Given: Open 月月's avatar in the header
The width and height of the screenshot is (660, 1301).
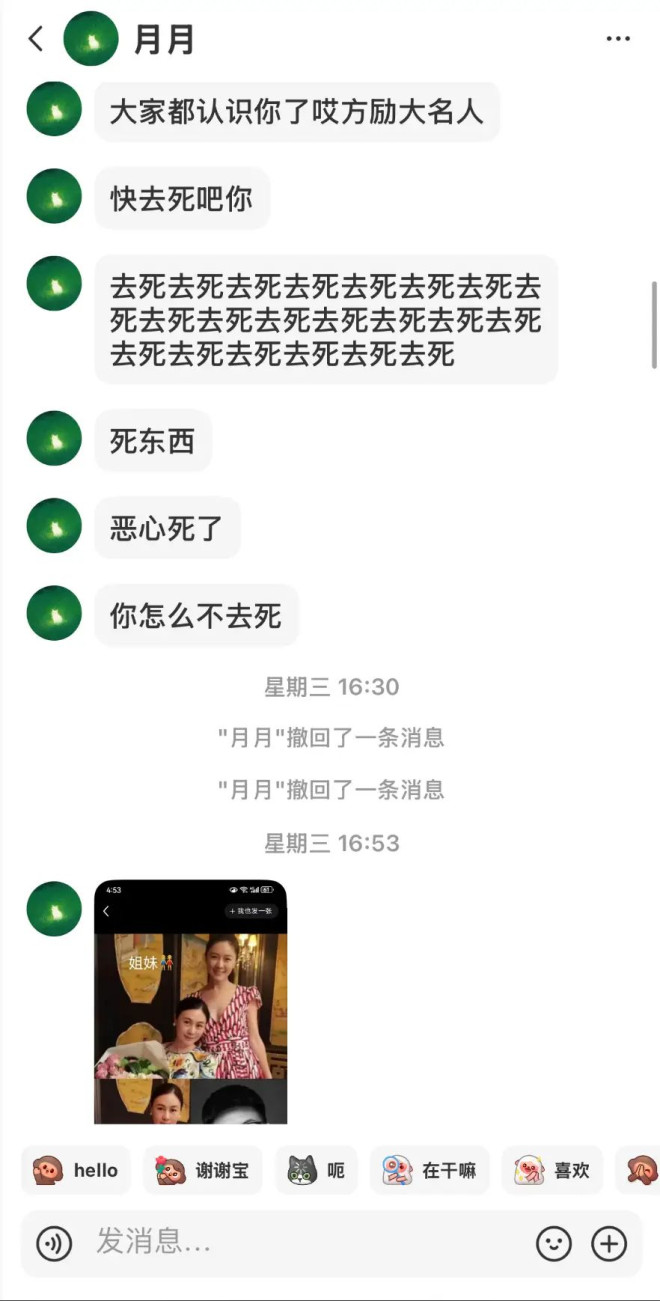Looking at the screenshot, I should tap(91, 39).
